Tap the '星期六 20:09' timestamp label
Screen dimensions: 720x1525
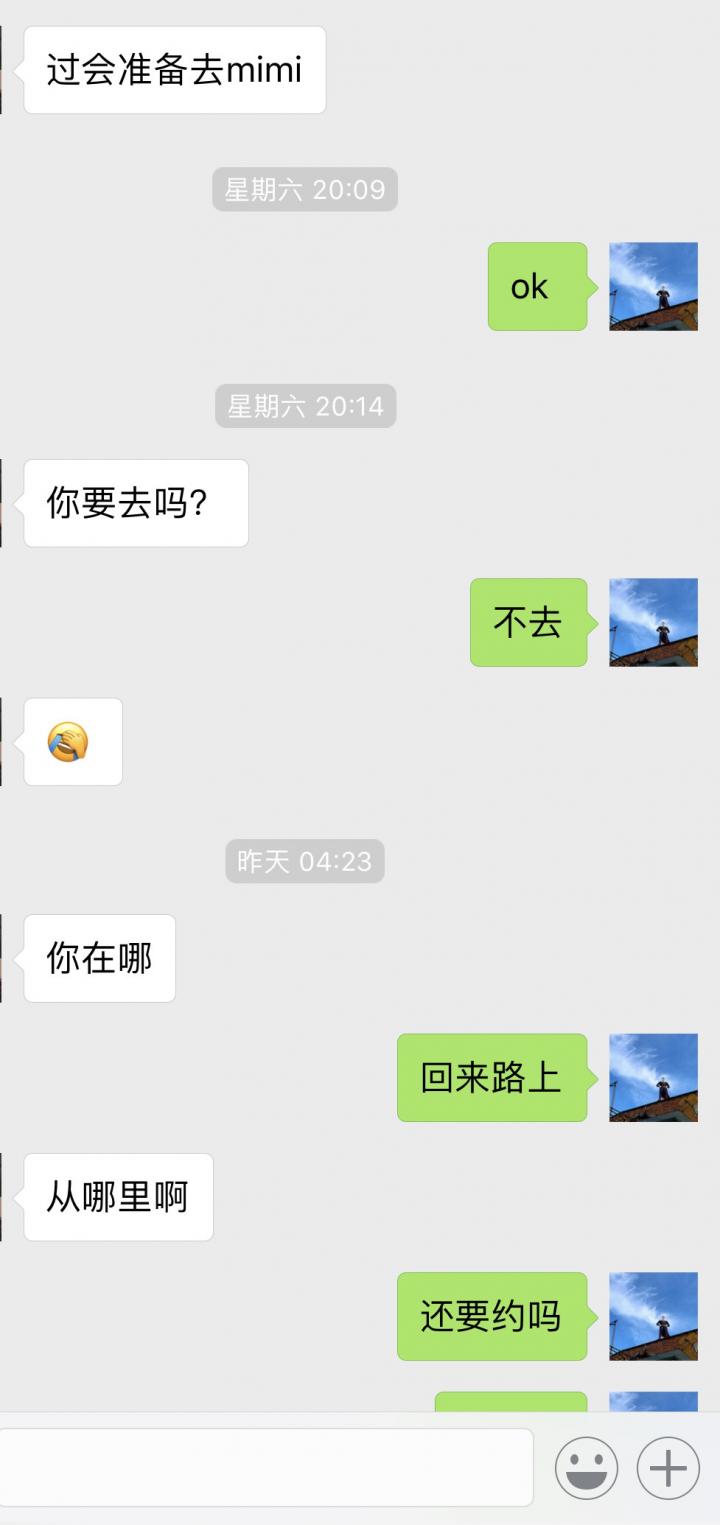(x=304, y=189)
